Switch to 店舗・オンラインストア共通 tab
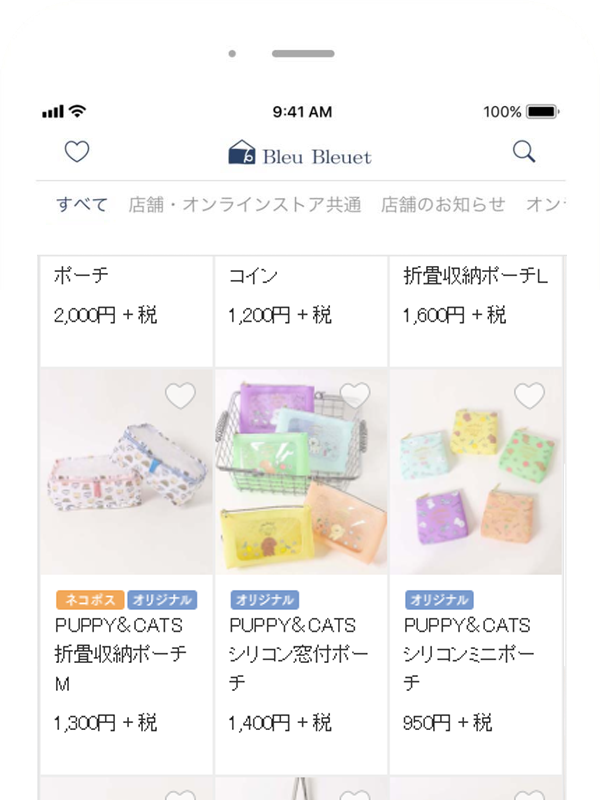This screenshot has height=800, width=600. 245,205
